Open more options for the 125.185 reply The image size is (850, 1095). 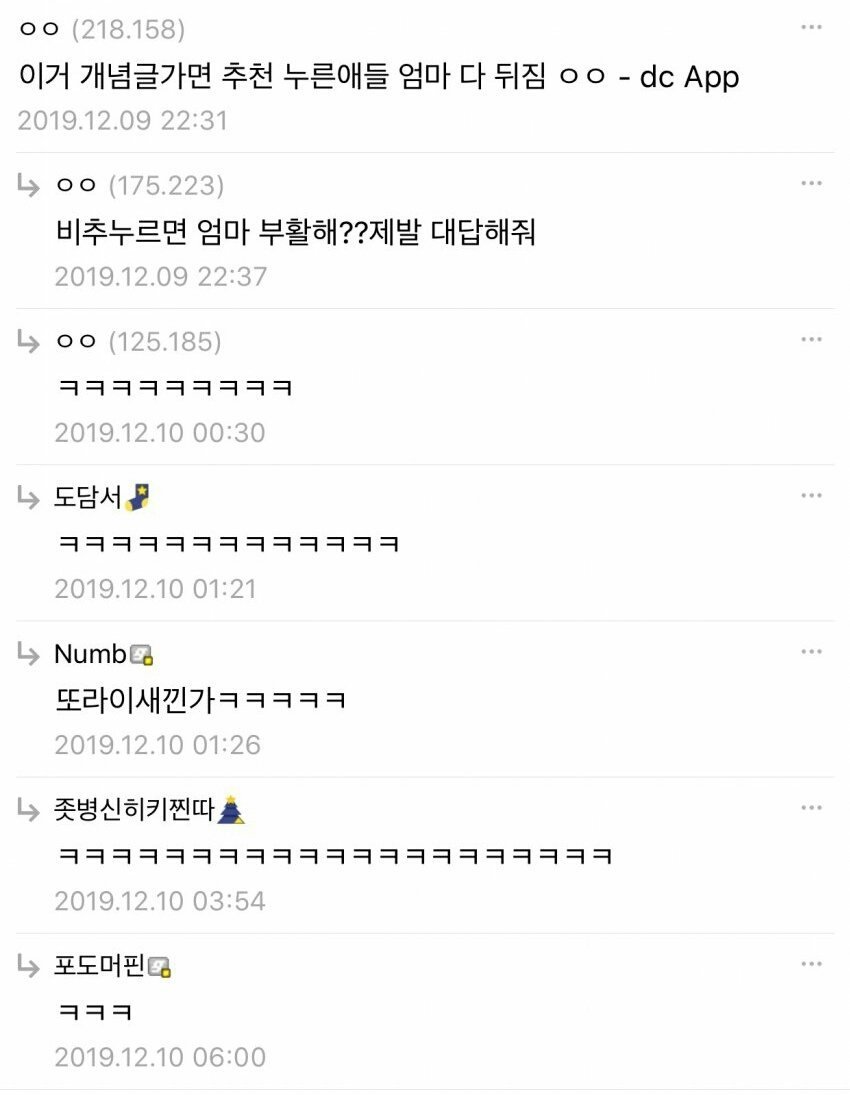pos(811,339)
